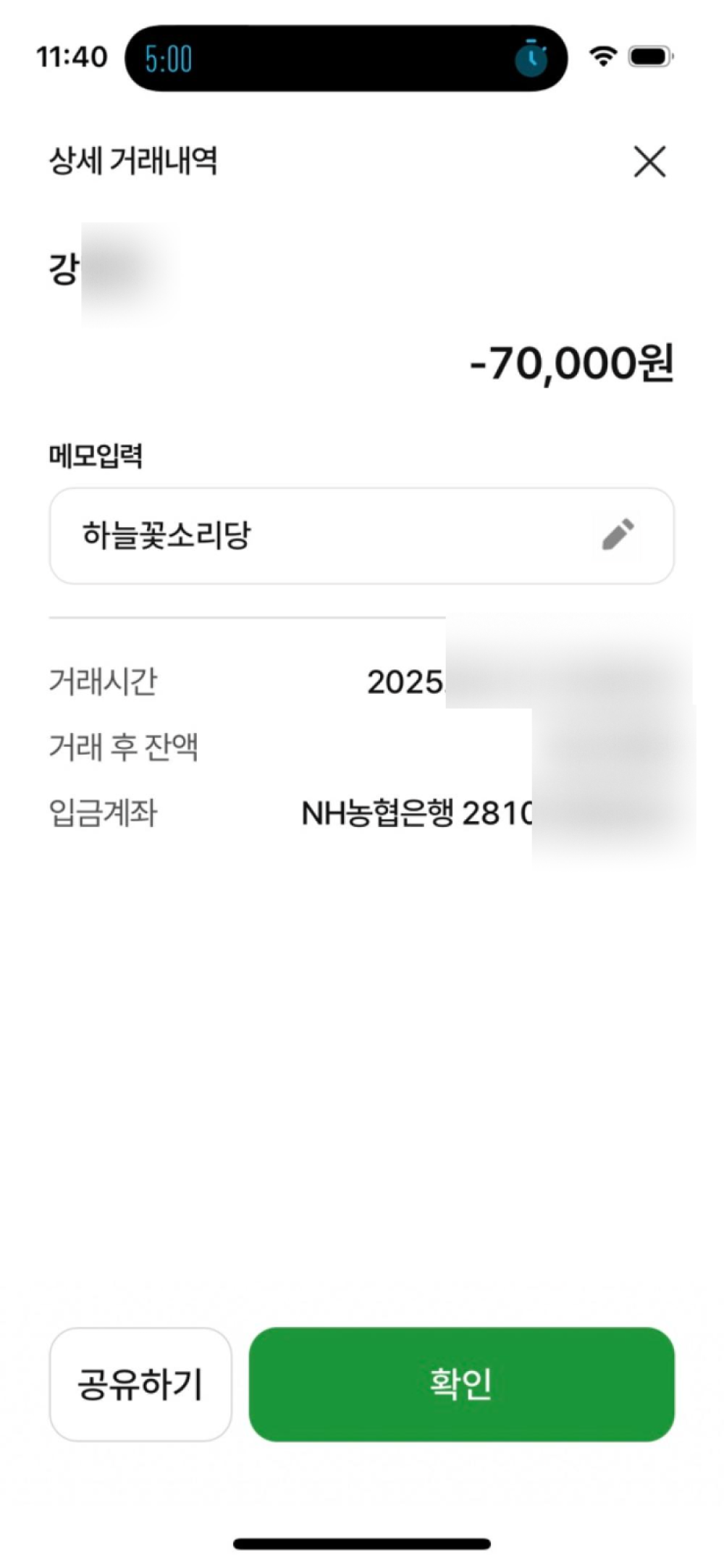The image size is (724, 1568).
Task: Close the transaction detail screen
Action: coord(649,161)
